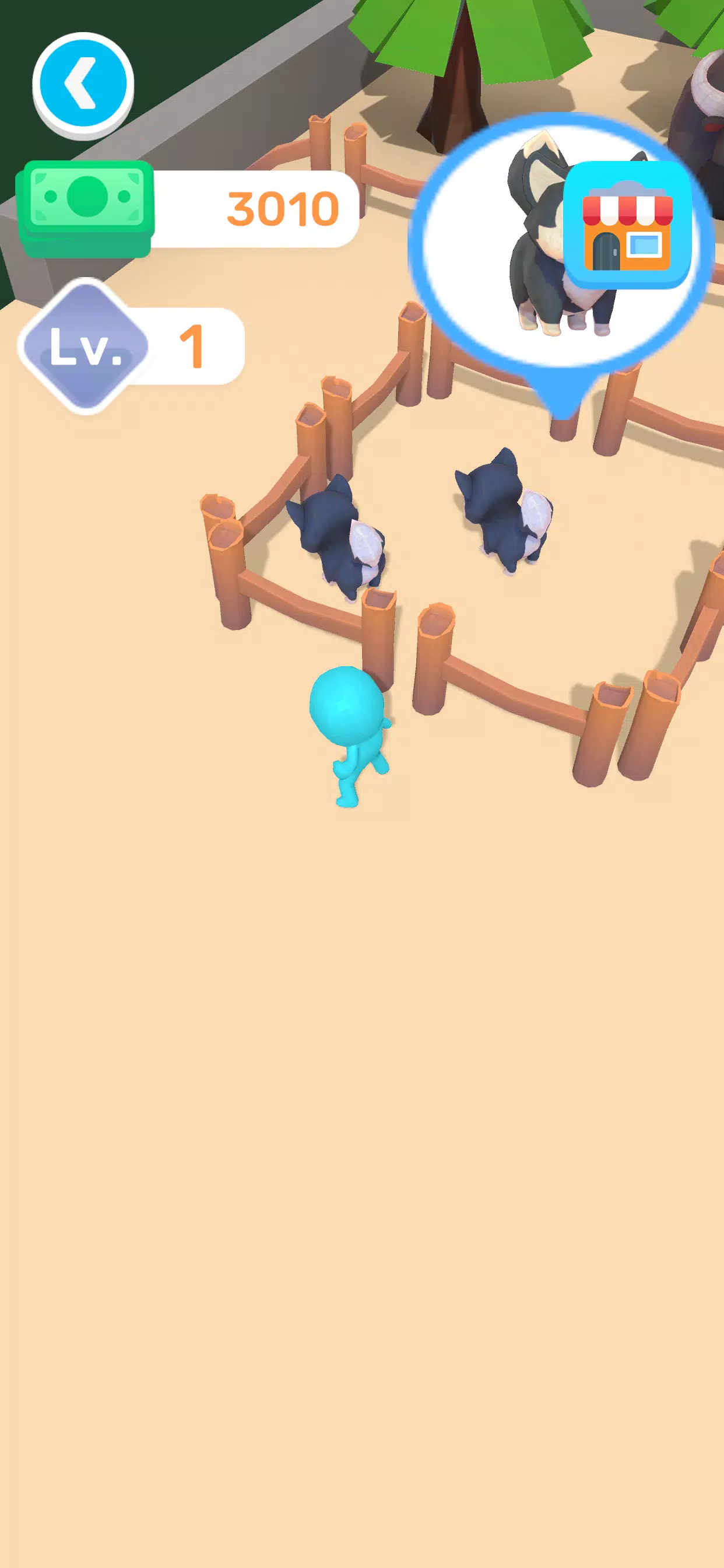
Task: Tap the blue back arrow button
Action: click(83, 83)
